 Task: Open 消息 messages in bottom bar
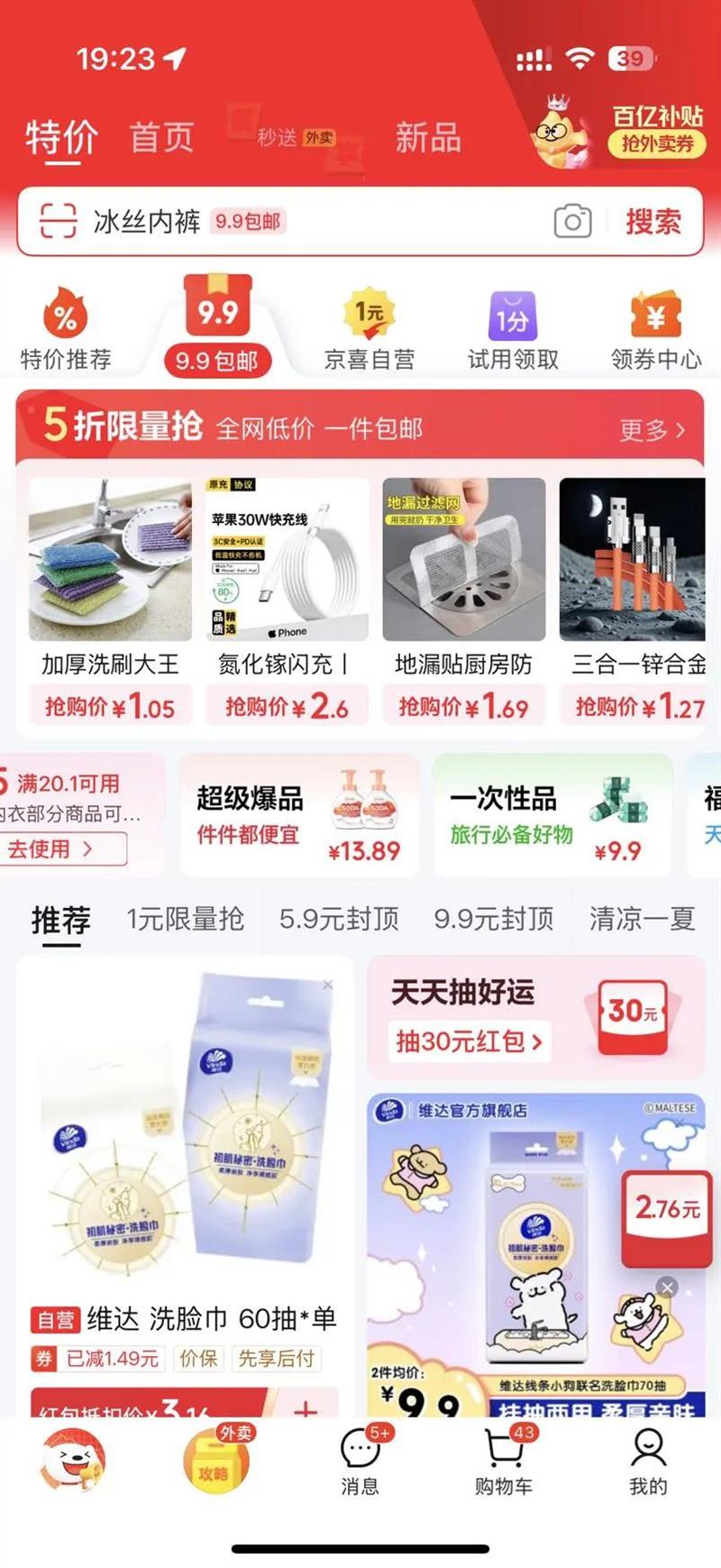pyautogui.click(x=360, y=1460)
